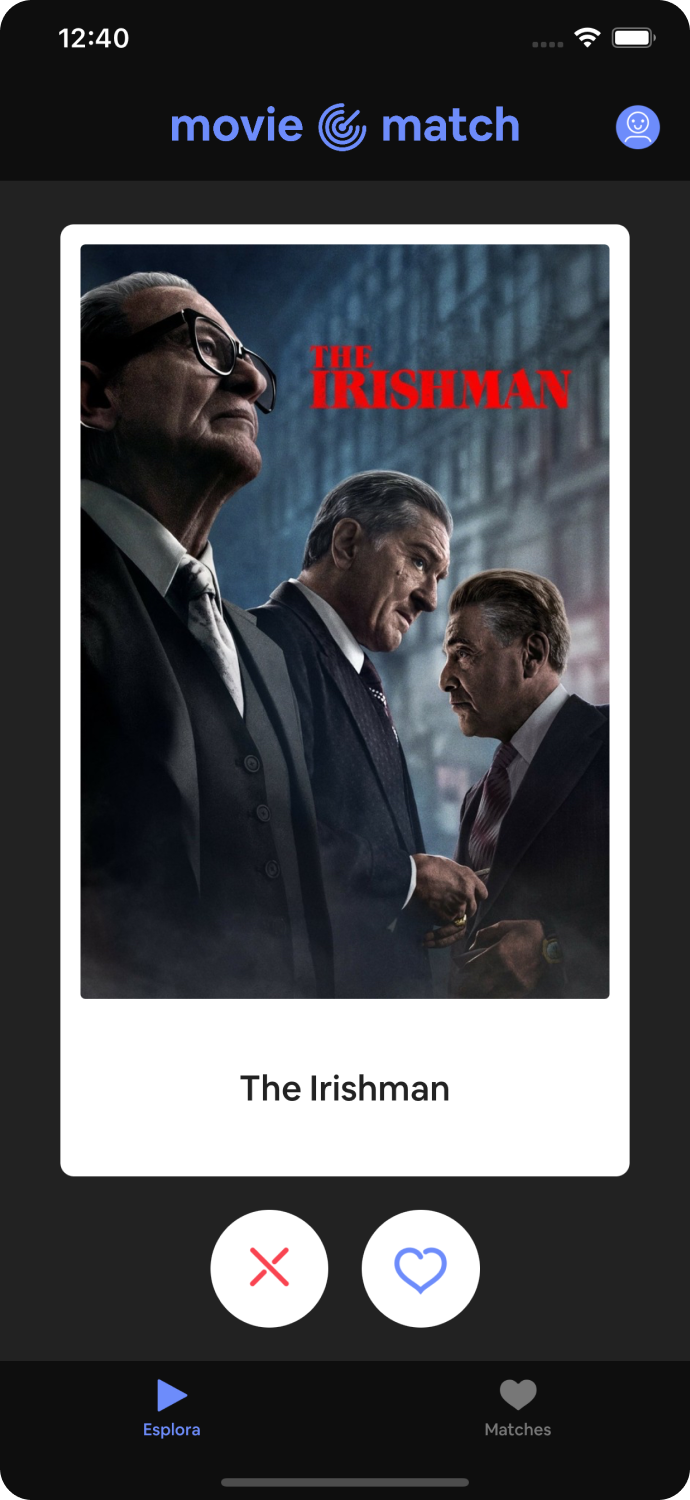Screen dimensions: 690x1500
Task: Open The Irishman movie card
Action: click(x=344, y=621)
